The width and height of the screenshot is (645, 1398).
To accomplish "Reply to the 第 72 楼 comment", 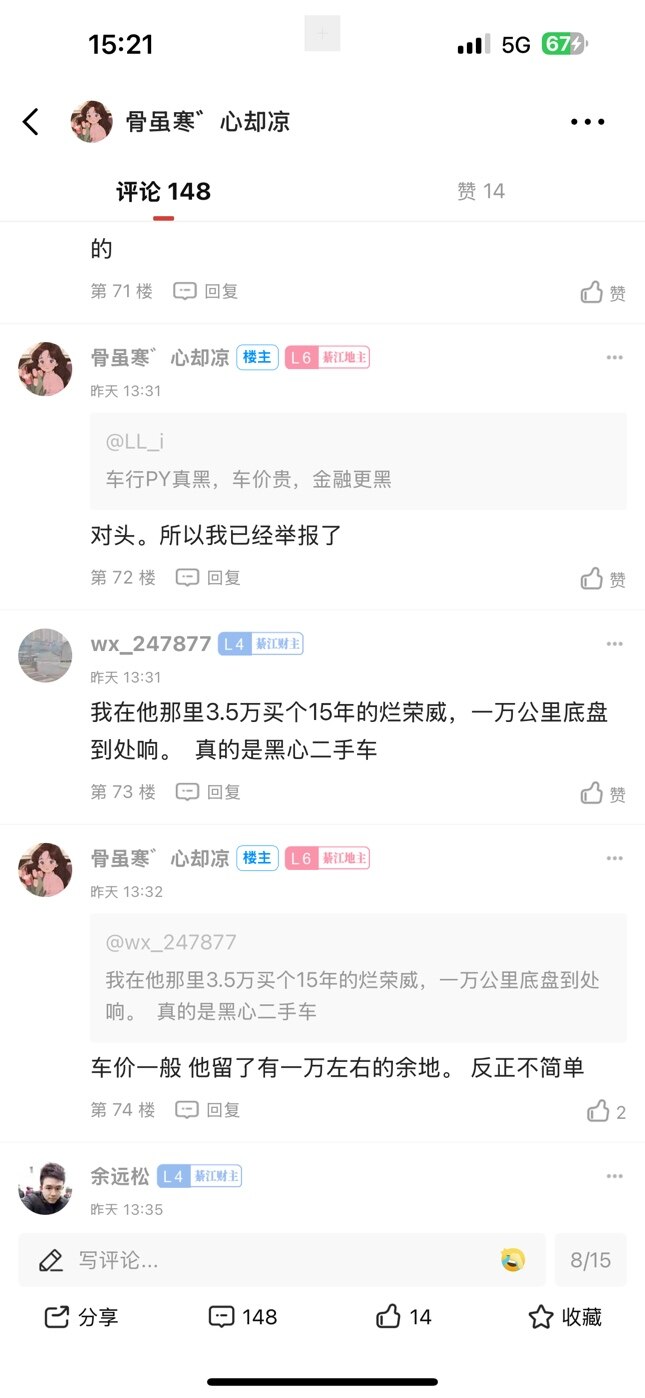I will coord(209,577).
